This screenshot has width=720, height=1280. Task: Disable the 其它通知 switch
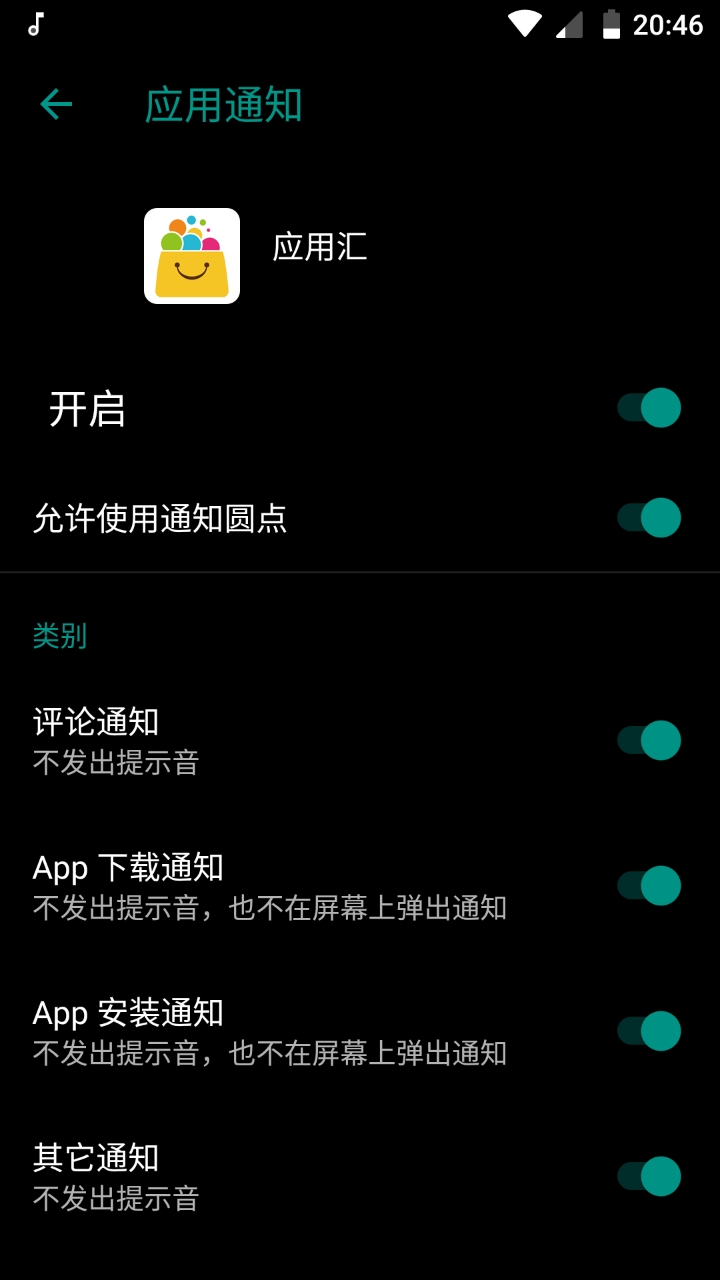coord(649,1176)
